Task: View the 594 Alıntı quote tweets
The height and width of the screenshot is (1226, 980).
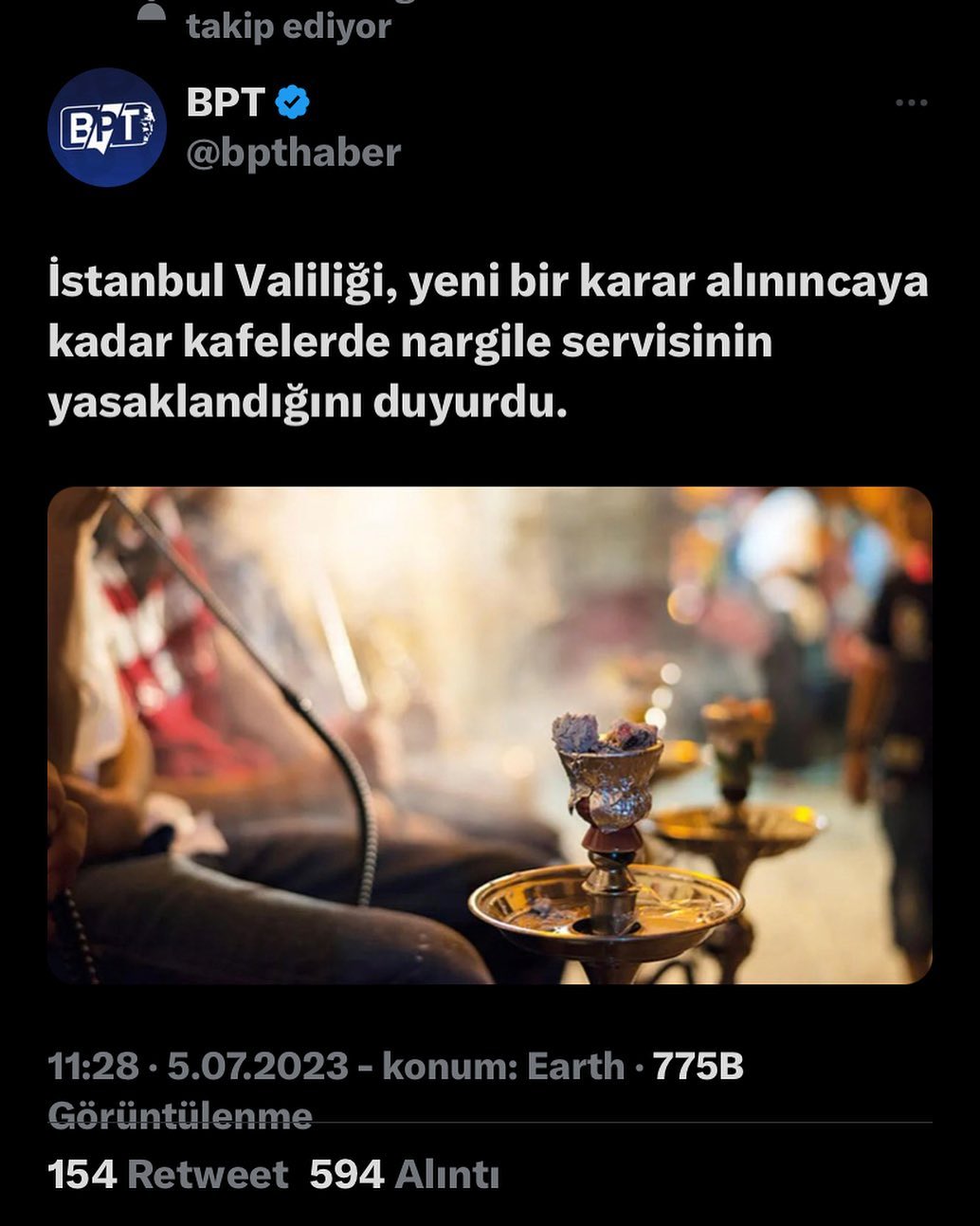Action: [x=405, y=1175]
